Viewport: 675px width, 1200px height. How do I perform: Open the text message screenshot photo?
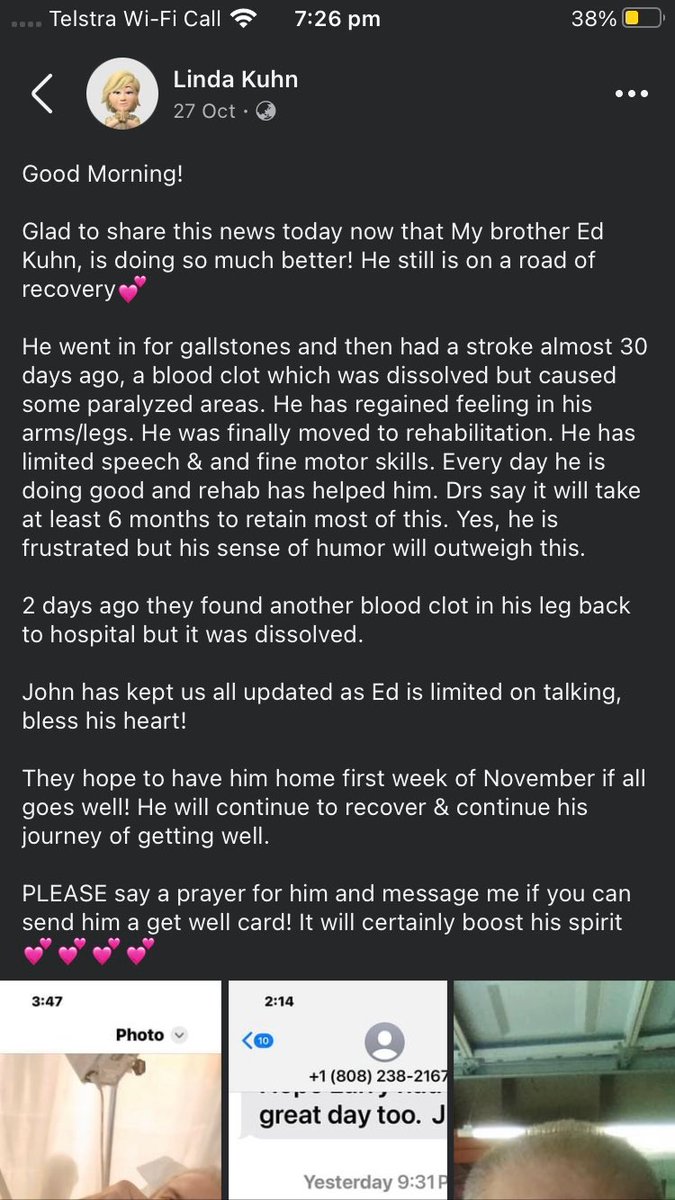tap(337, 1090)
